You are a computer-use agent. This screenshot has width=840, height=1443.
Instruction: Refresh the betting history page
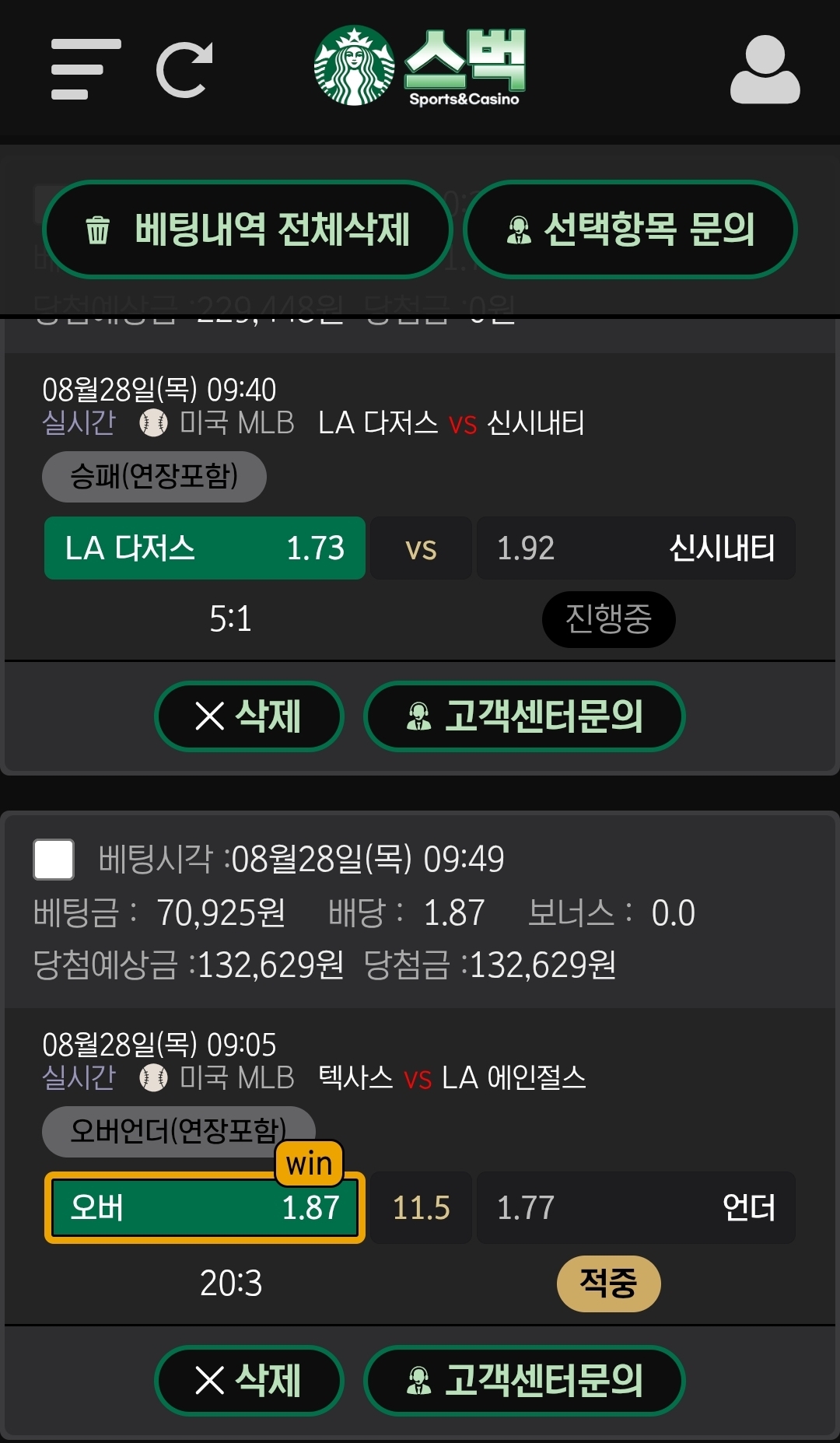[185, 70]
